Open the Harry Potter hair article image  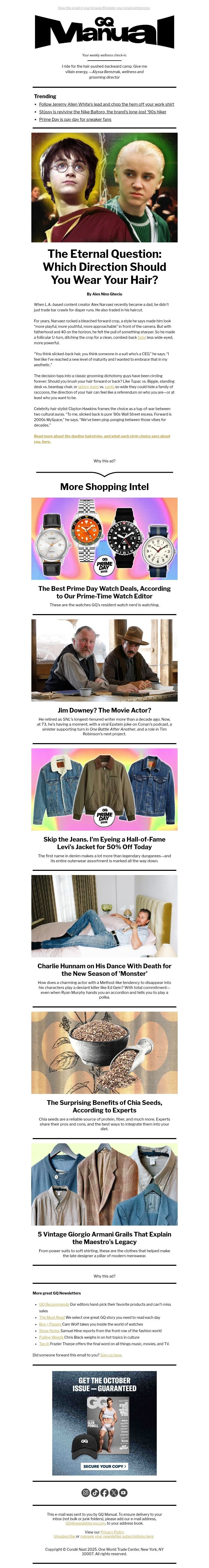click(x=104, y=188)
